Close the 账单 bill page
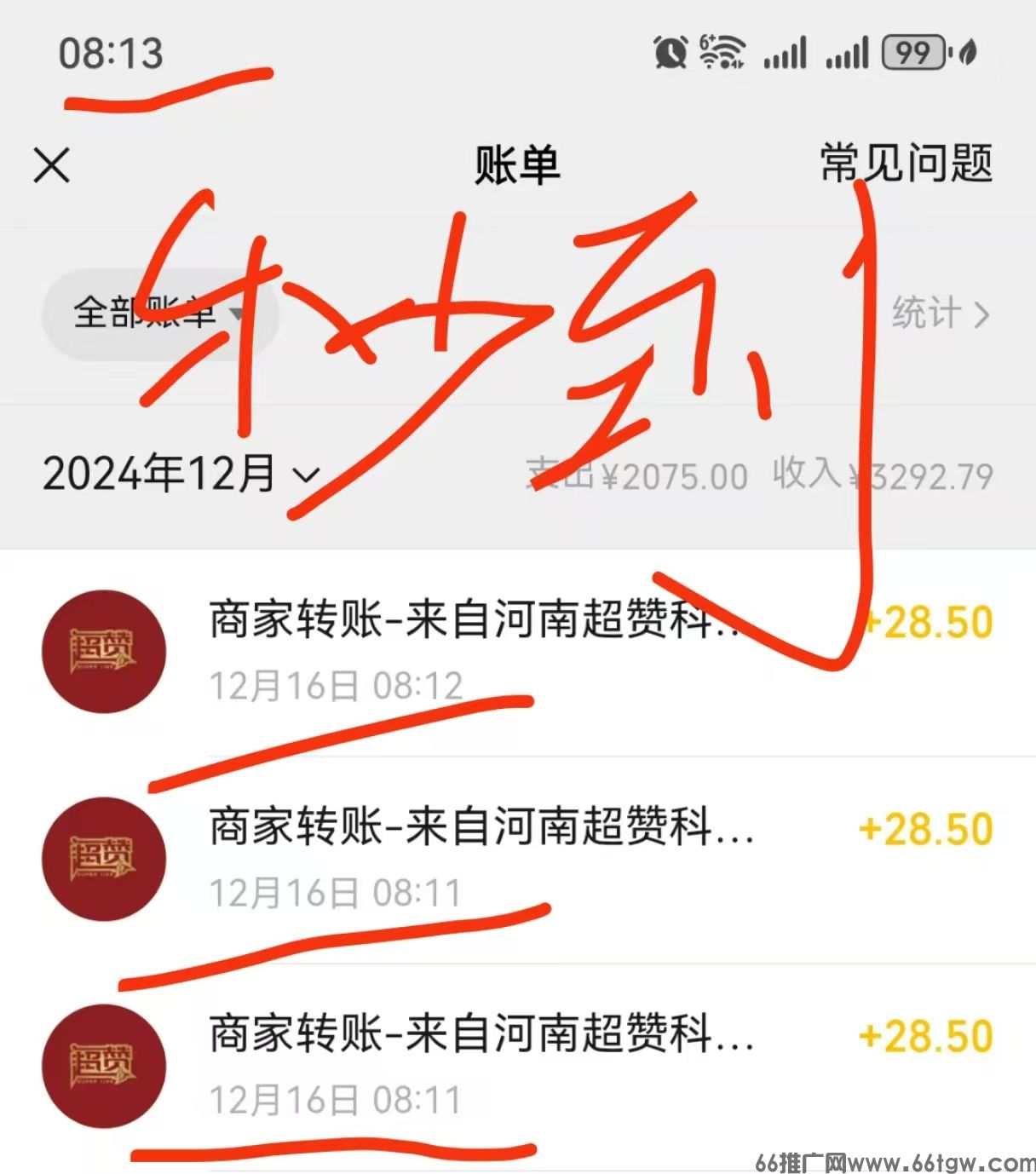 (x=52, y=164)
